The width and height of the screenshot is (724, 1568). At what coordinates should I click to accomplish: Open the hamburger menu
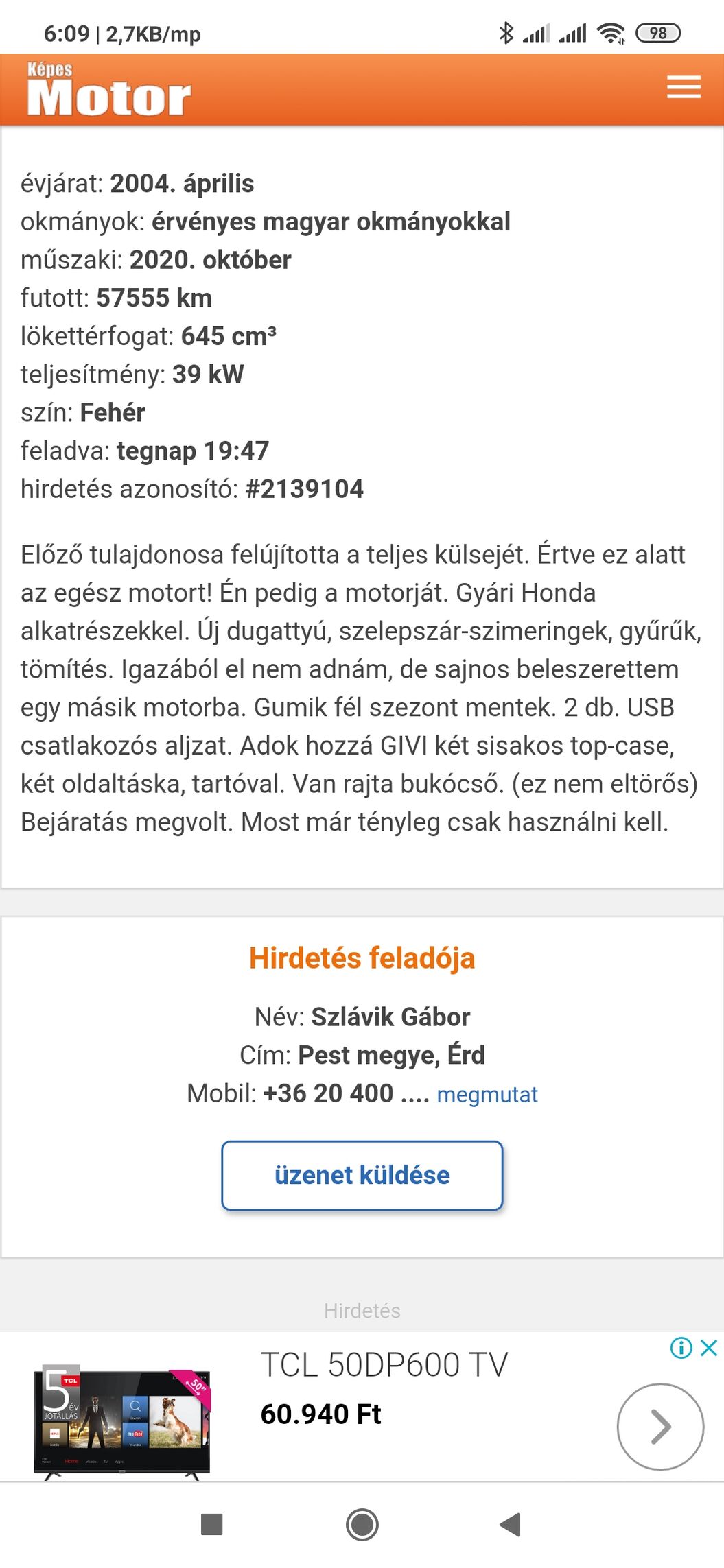[x=683, y=88]
